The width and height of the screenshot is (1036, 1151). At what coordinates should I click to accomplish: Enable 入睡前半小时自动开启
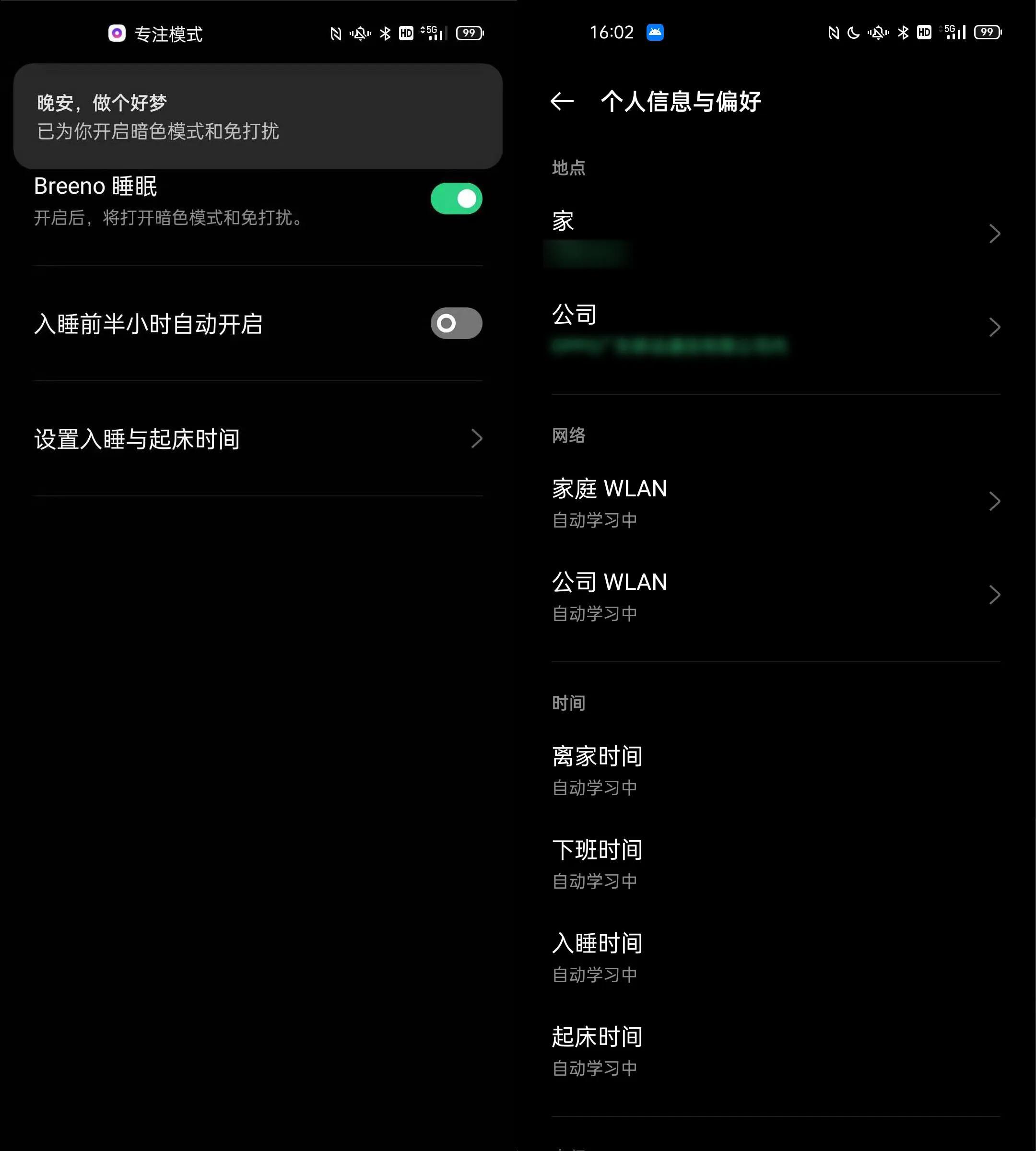[456, 323]
